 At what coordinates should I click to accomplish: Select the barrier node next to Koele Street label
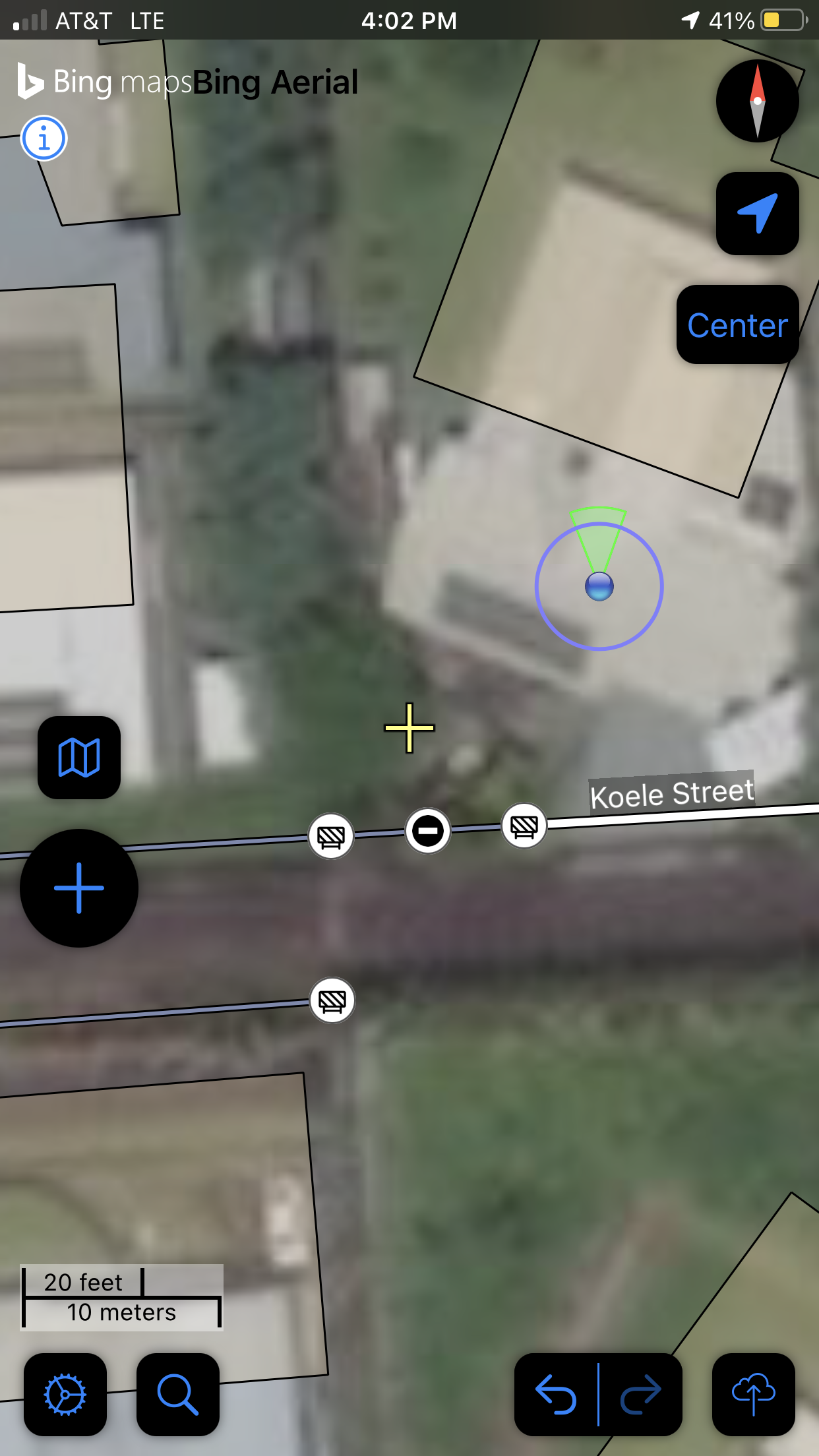pyautogui.click(x=524, y=826)
